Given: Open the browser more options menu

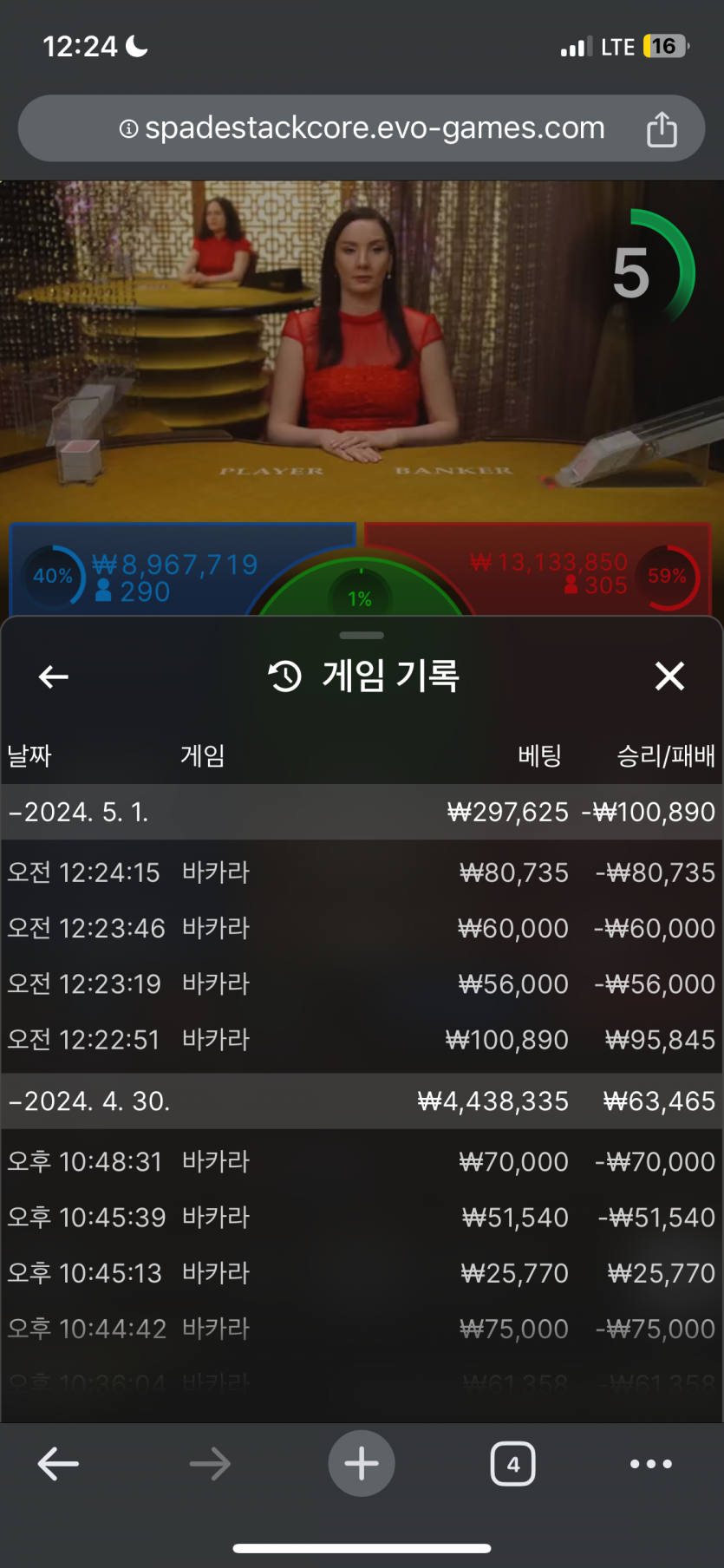Looking at the screenshot, I should coord(650,1464).
